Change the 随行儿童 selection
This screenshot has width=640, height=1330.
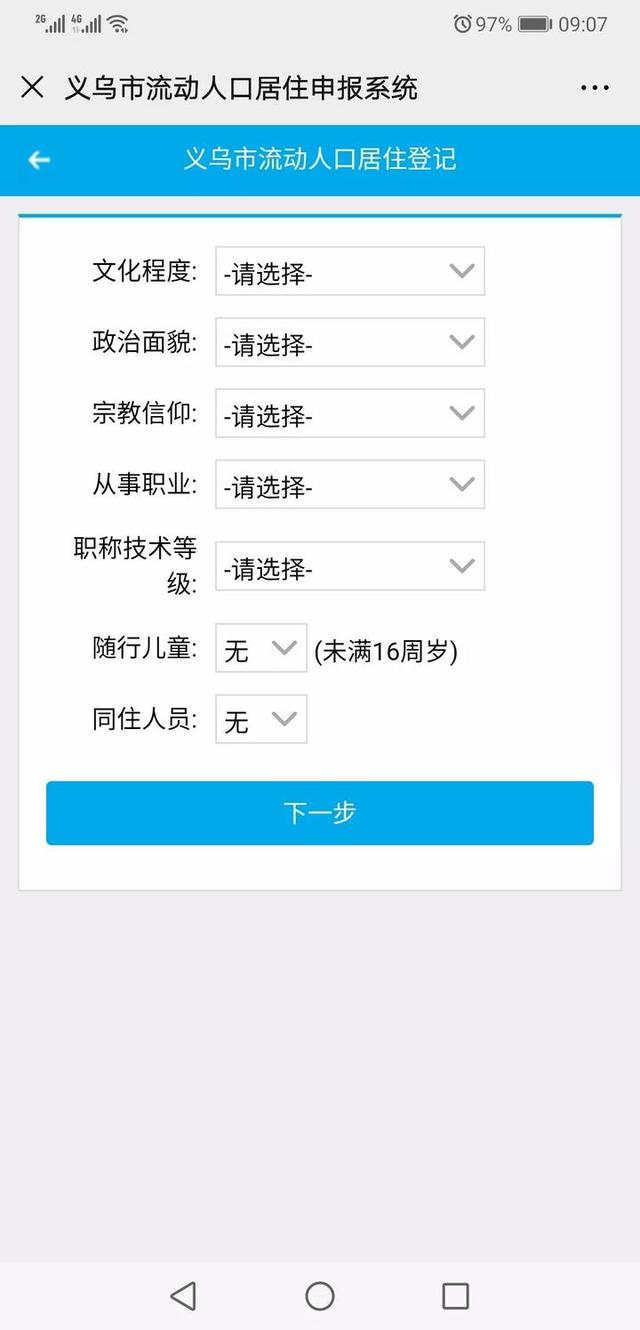(261, 649)
